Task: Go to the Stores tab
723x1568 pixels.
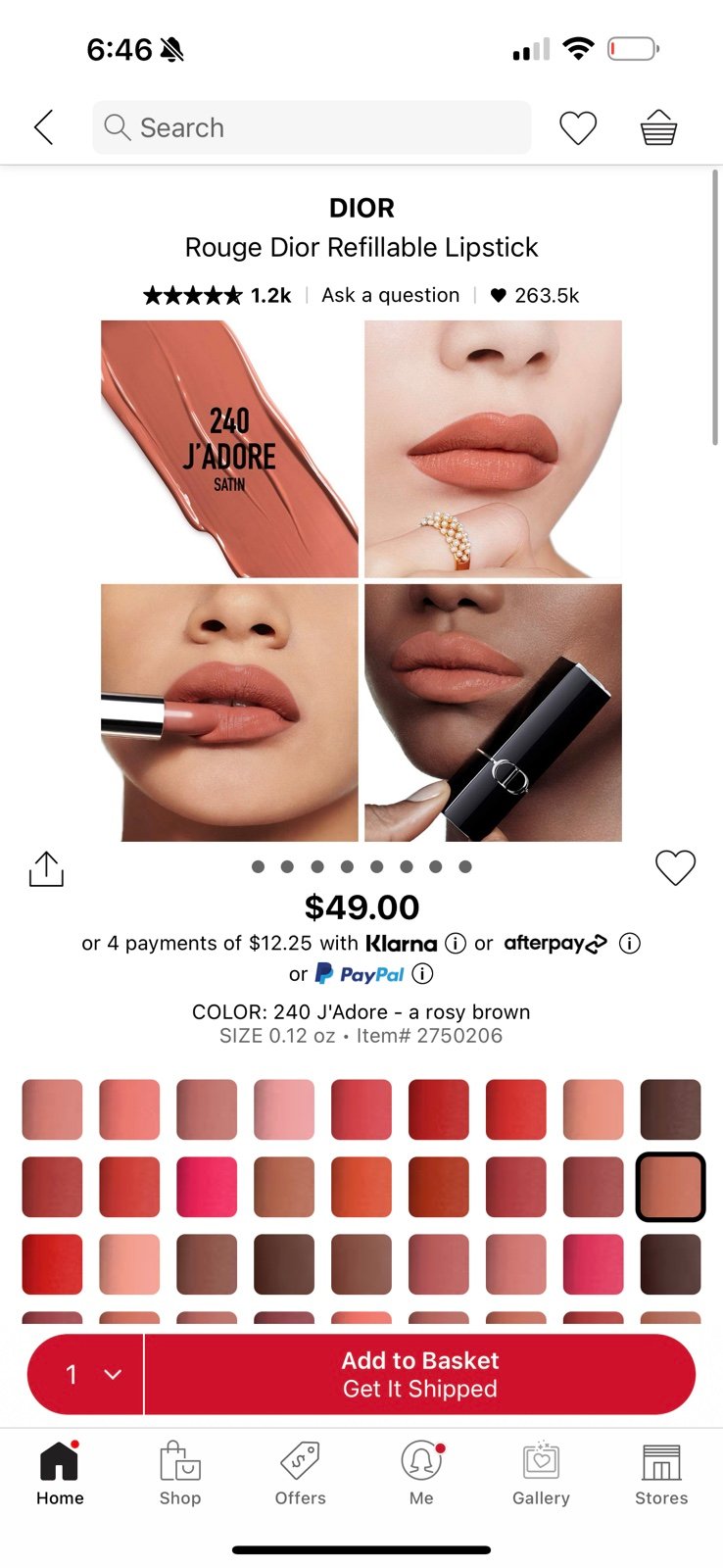Action: [661, 1473]
